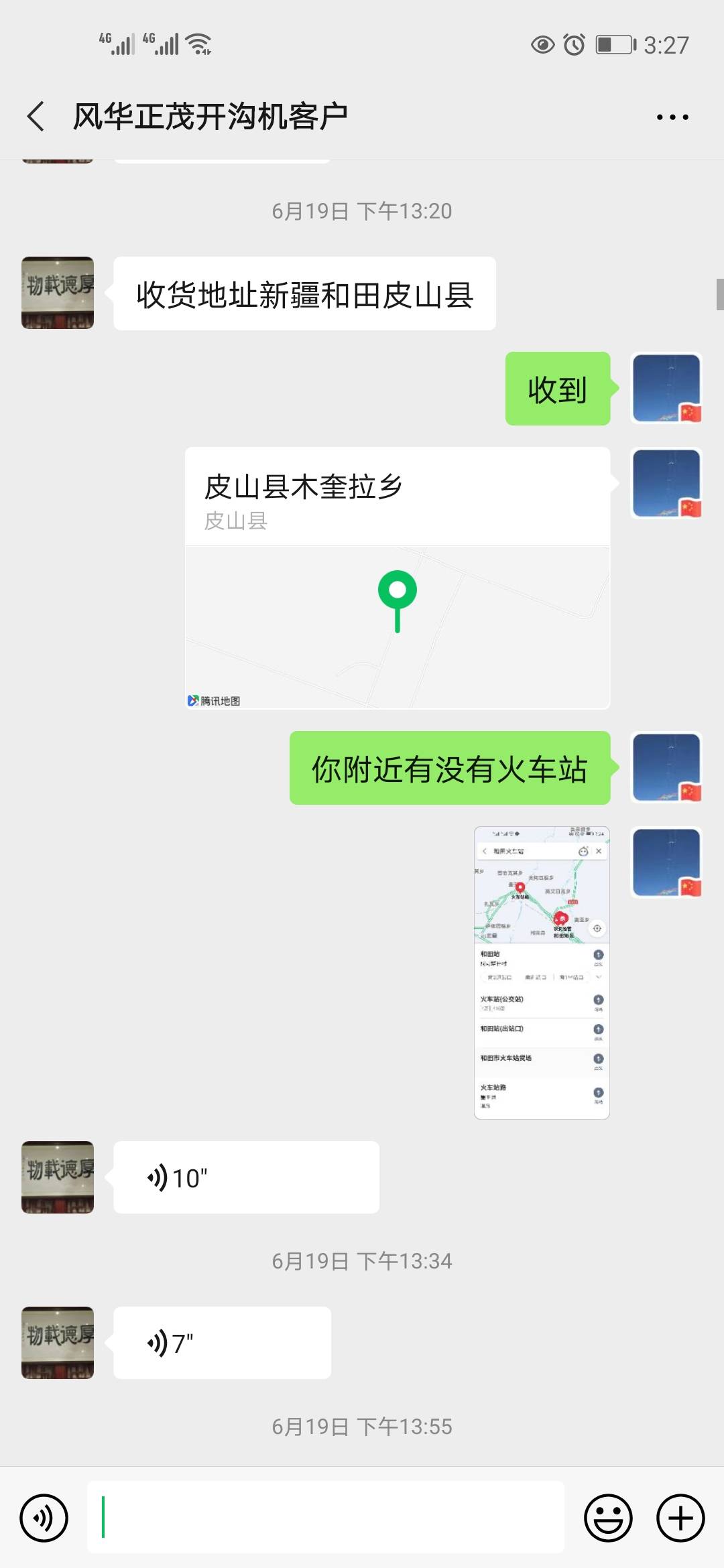View the train station map screenshot
This screenshot has width=724, height=1568.
542,972
